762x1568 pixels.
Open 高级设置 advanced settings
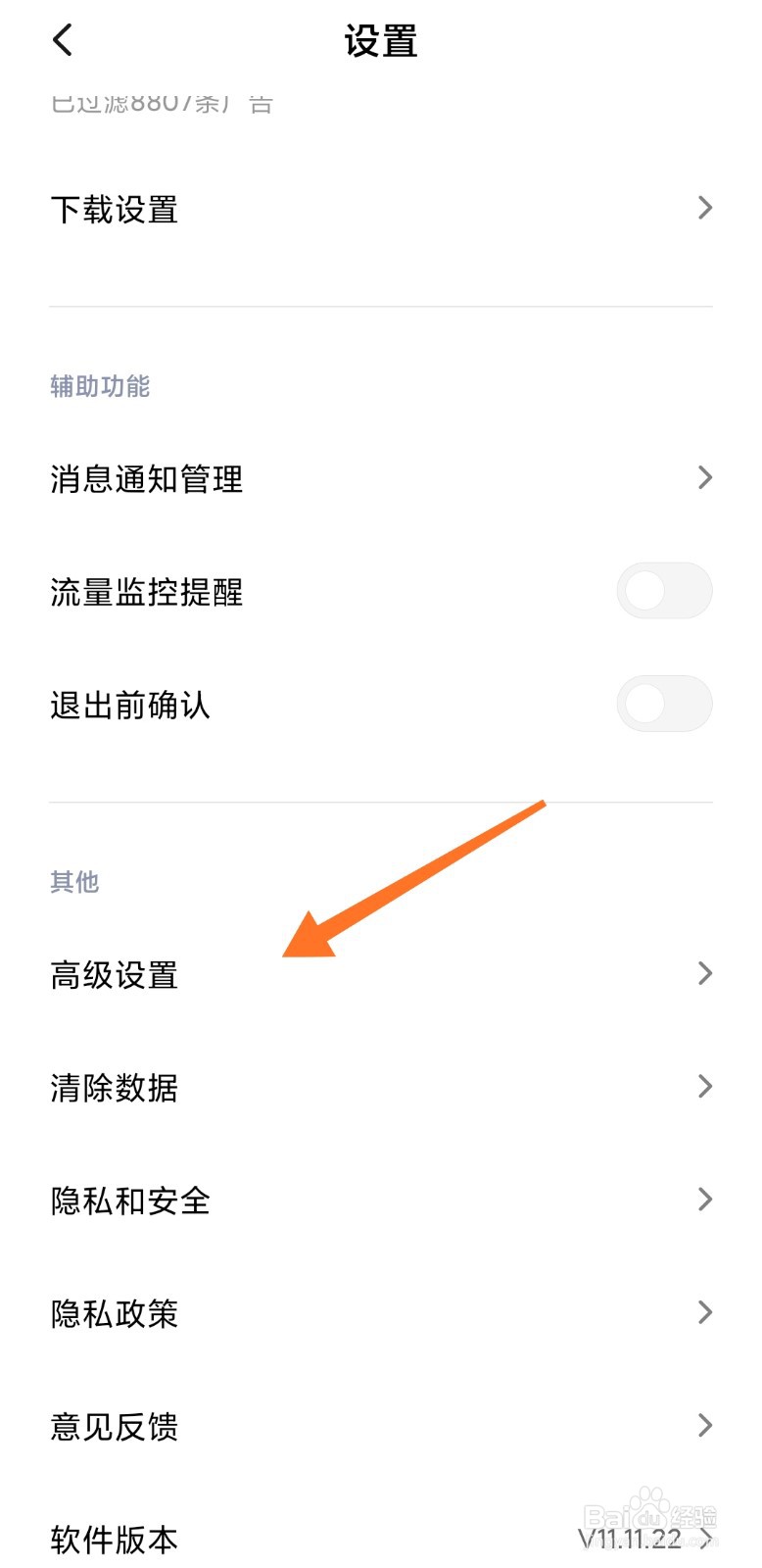(x=114, y=975)
